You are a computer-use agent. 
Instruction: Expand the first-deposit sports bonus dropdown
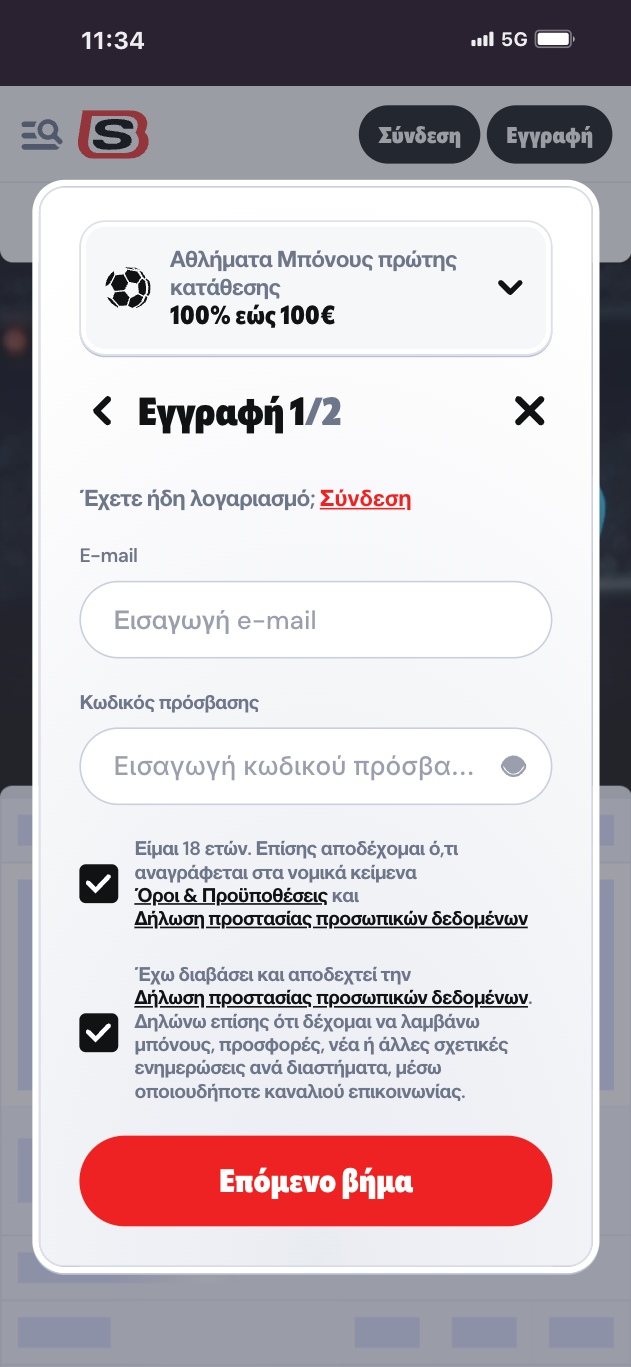point(510,288)
